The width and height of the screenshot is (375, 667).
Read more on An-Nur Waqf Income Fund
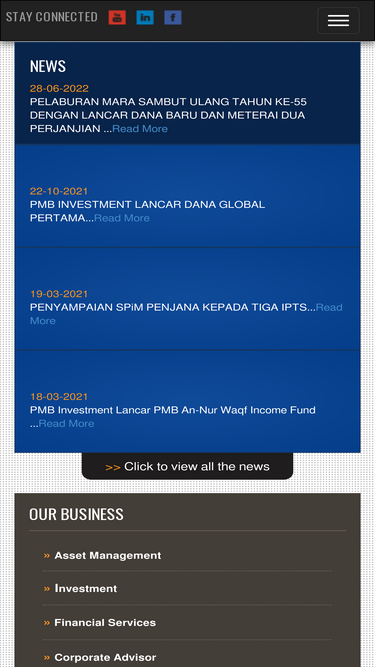coord(66,424)
